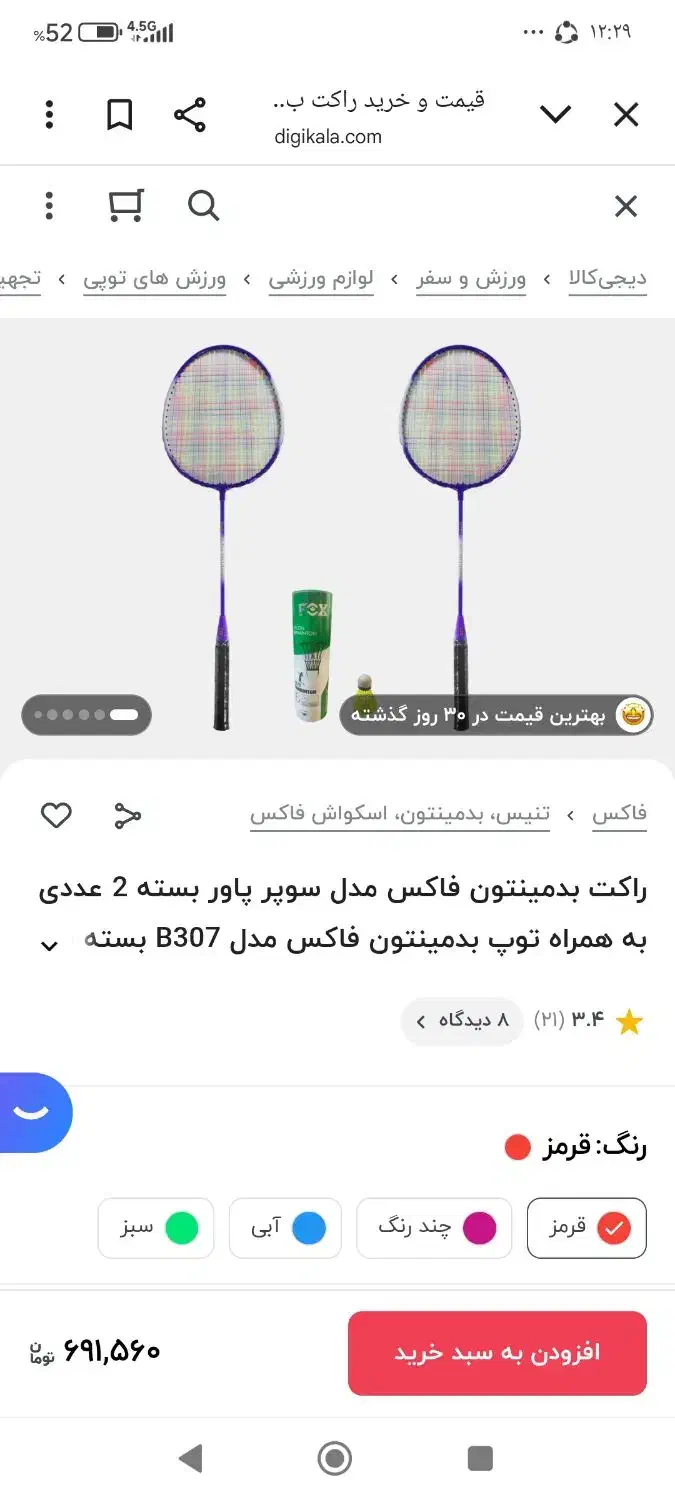675x1500 pixels.
Task: Search Digikala with the magnifier icon
Action: pyautogui.click(x=203, y=207)
